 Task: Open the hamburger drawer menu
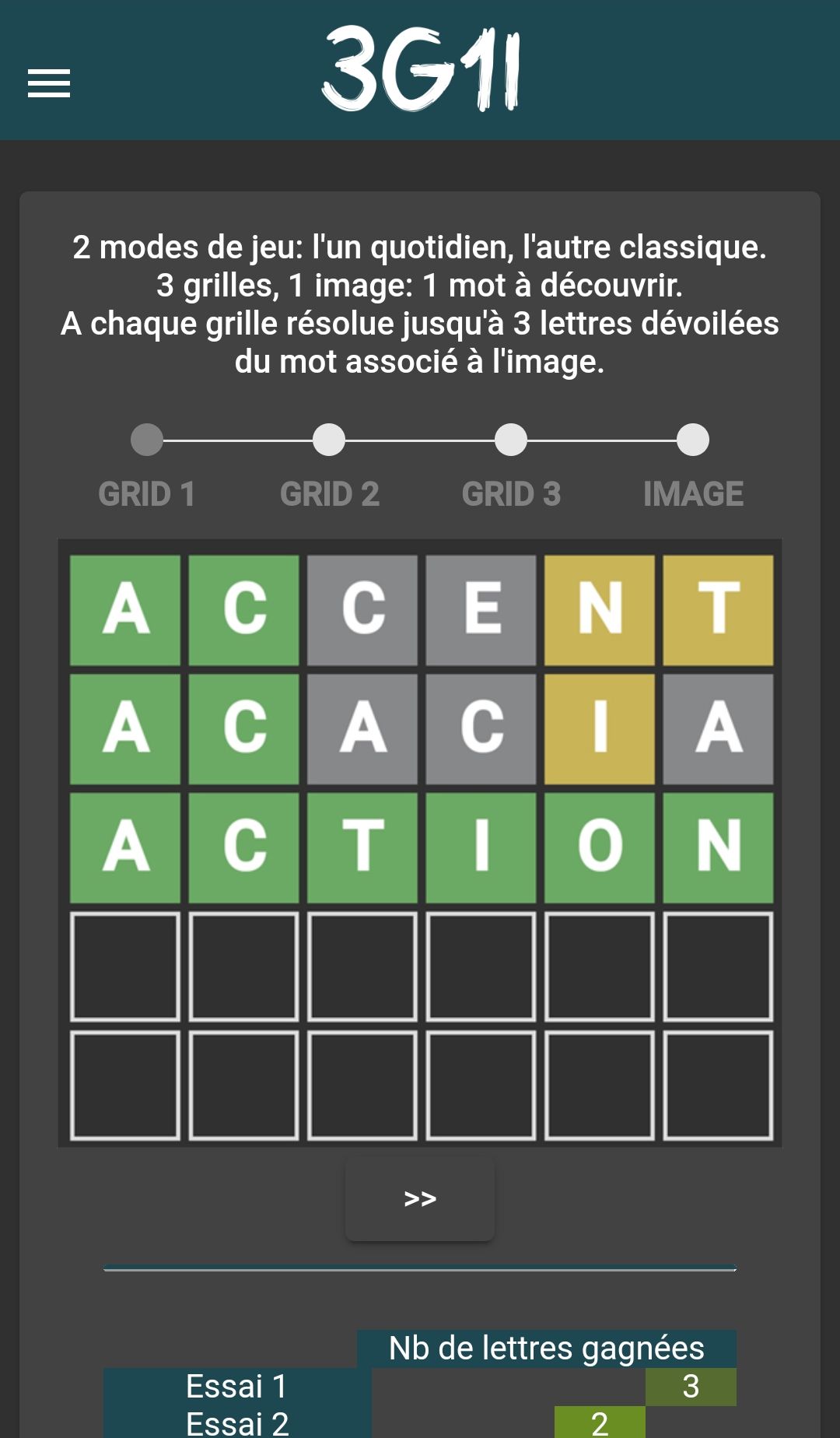tap(49, 83)
